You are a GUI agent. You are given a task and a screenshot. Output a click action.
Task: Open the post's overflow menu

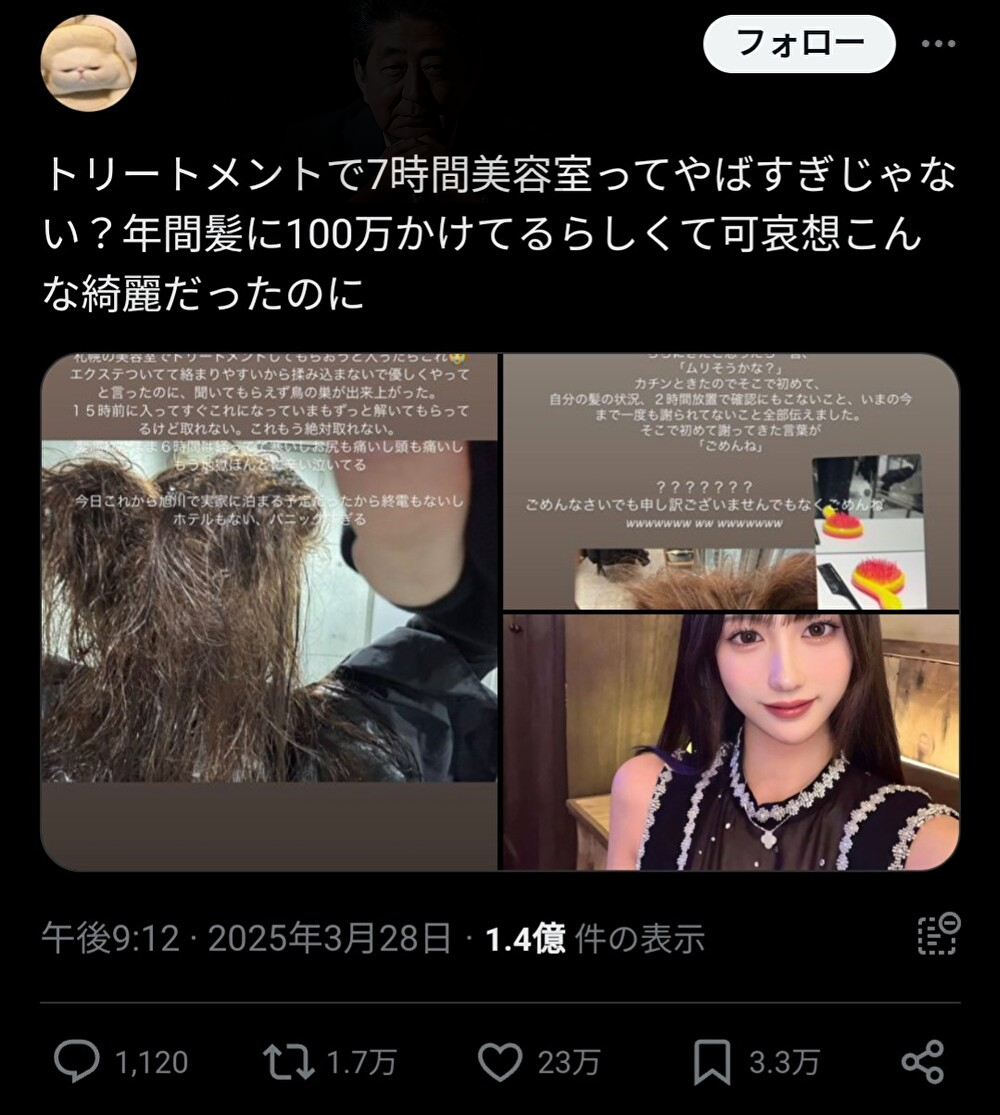[939, 44]
